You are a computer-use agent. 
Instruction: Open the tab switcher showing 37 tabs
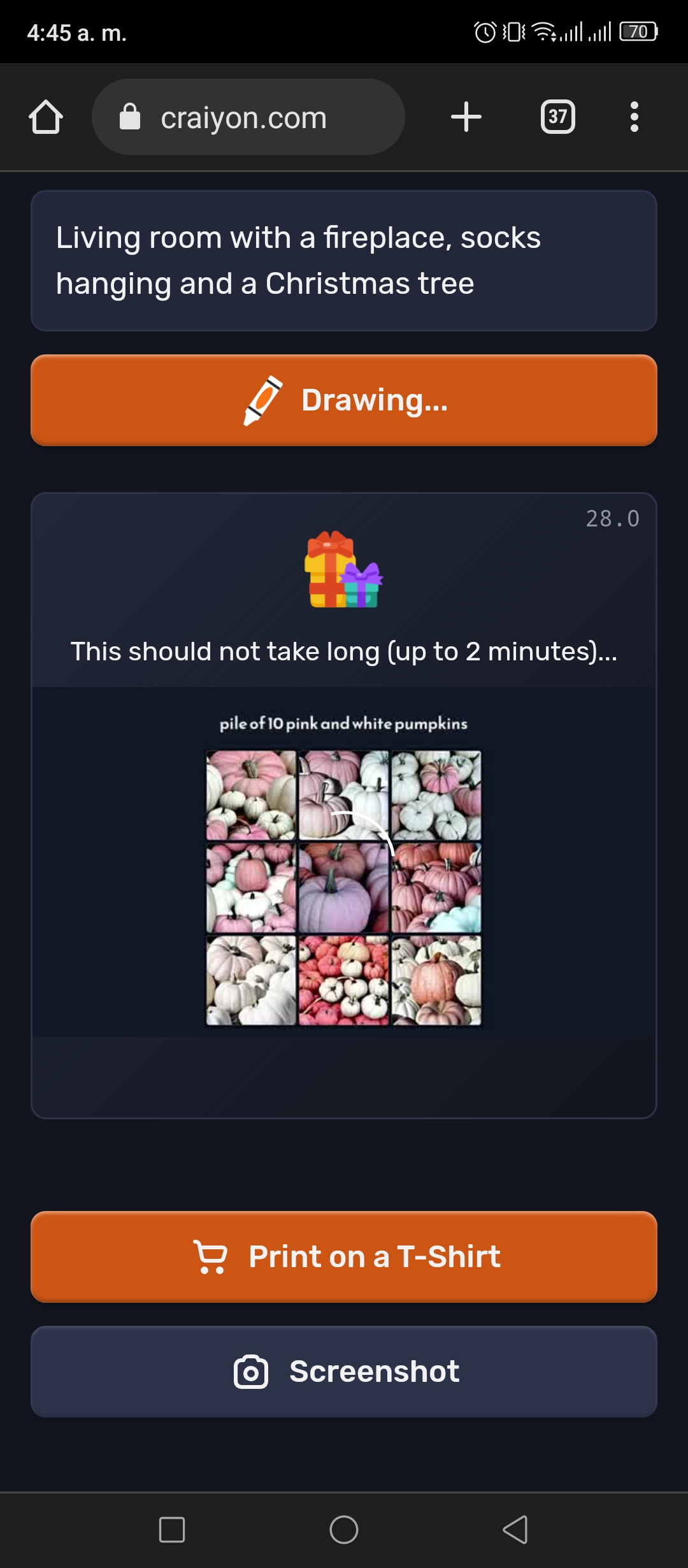coord(558,117)
